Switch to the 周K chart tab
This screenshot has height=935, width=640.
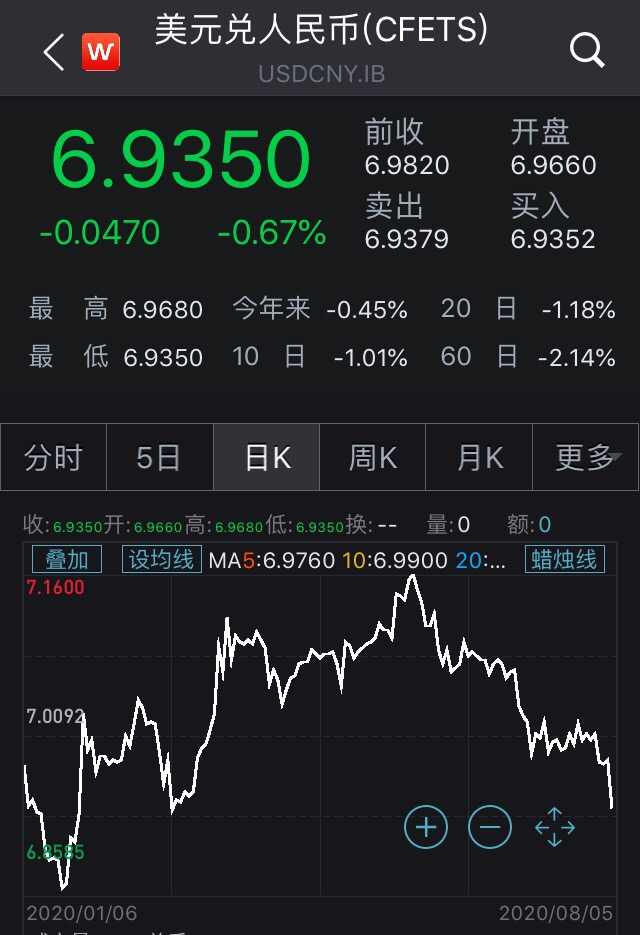coord(373,457)
